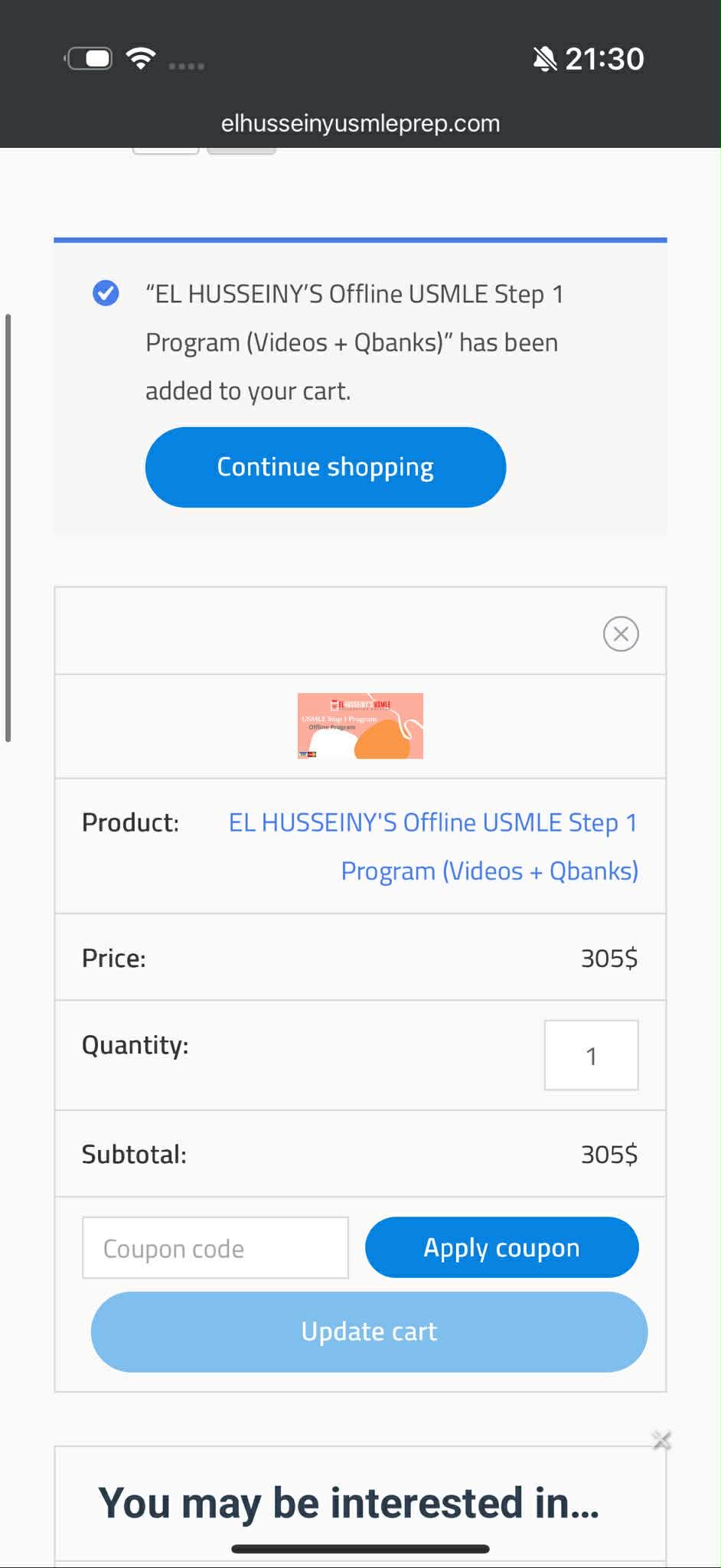Viewport: 721px width, 1568px height.
Task: Open the product thumbnail image
Action: coord(360,726)
